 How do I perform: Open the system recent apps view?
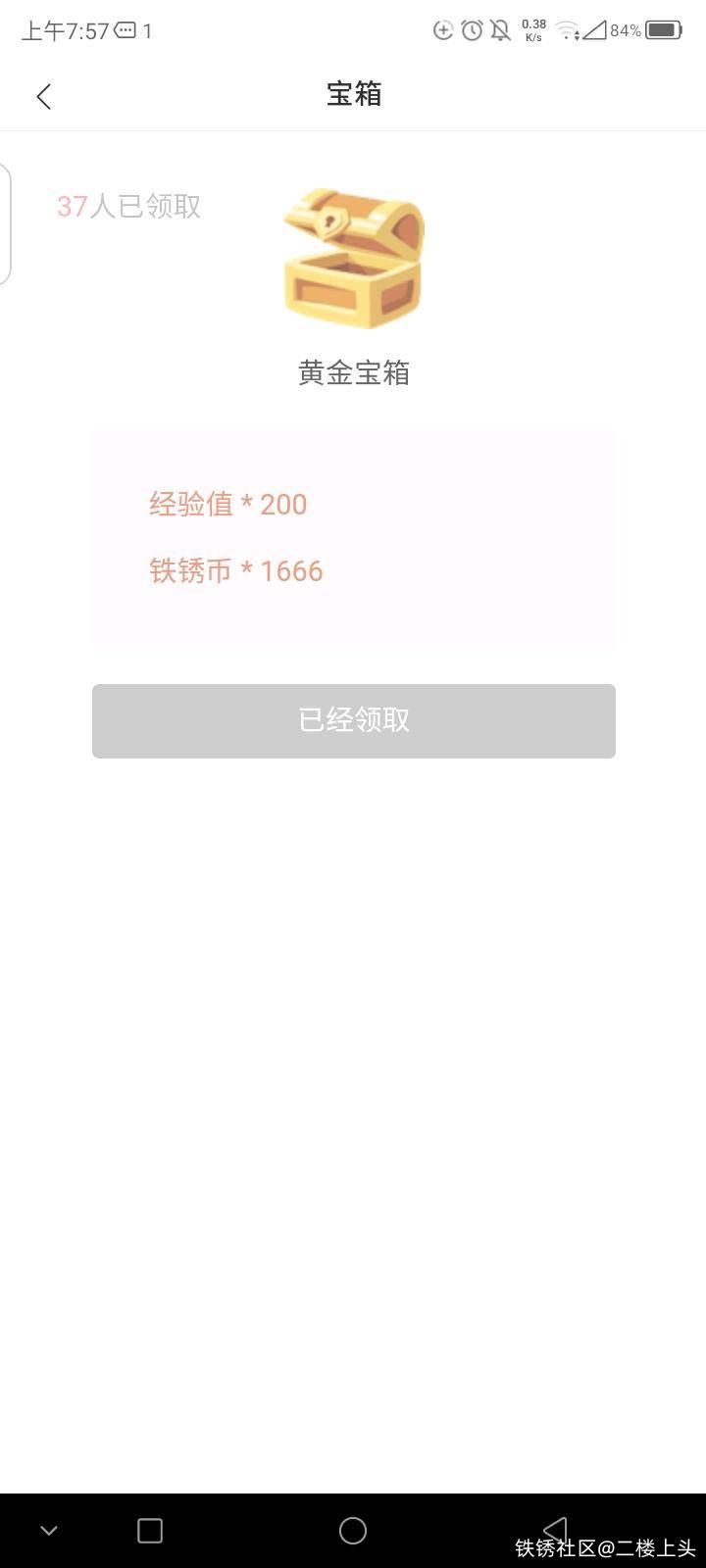(150, 1531)
